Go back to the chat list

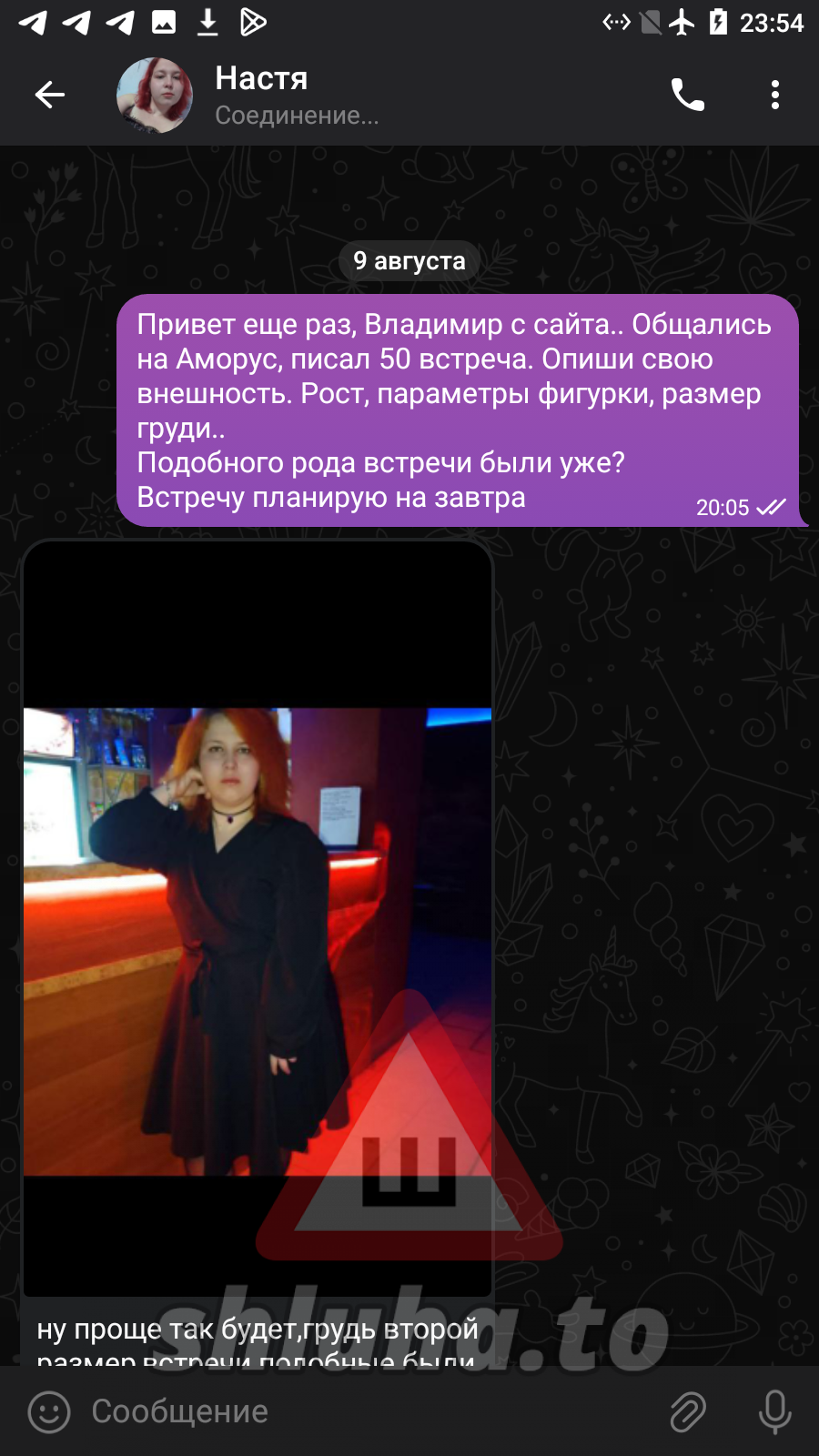point(50,95)
